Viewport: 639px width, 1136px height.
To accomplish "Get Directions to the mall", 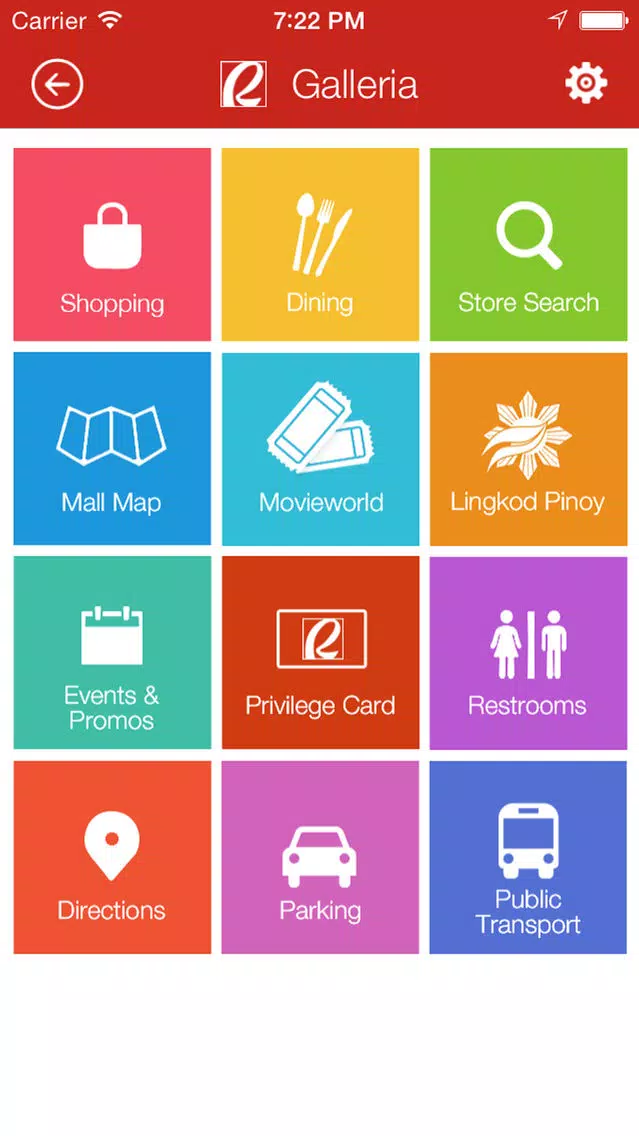I will pos(112,857).
